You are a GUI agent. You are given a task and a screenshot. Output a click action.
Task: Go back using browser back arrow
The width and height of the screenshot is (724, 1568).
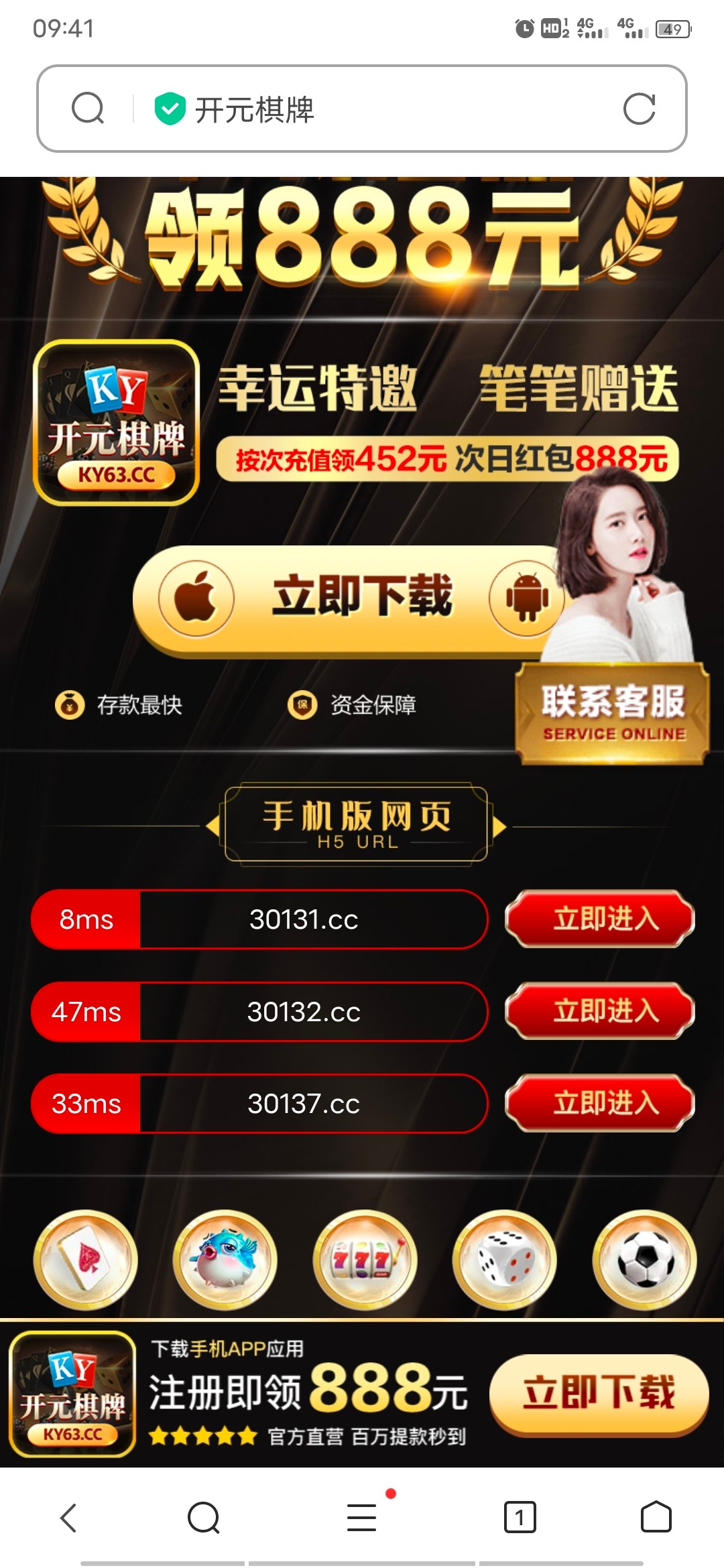point(68,1518)
